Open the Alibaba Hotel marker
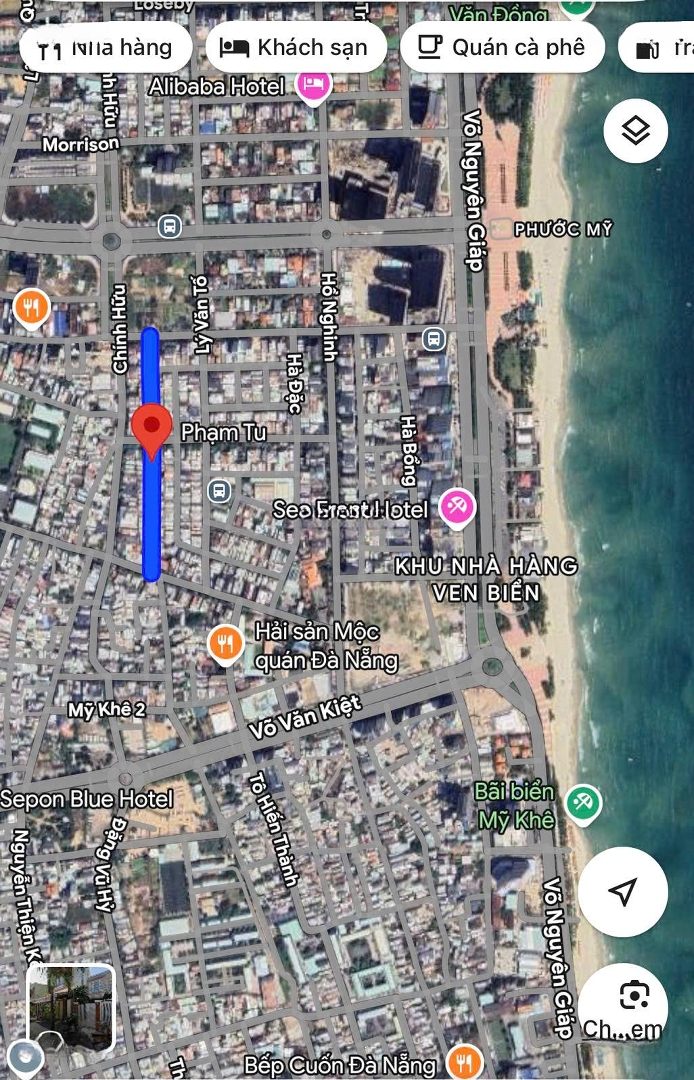The height and width of the screenshot is (1080, 694). [x=314, y=85]
